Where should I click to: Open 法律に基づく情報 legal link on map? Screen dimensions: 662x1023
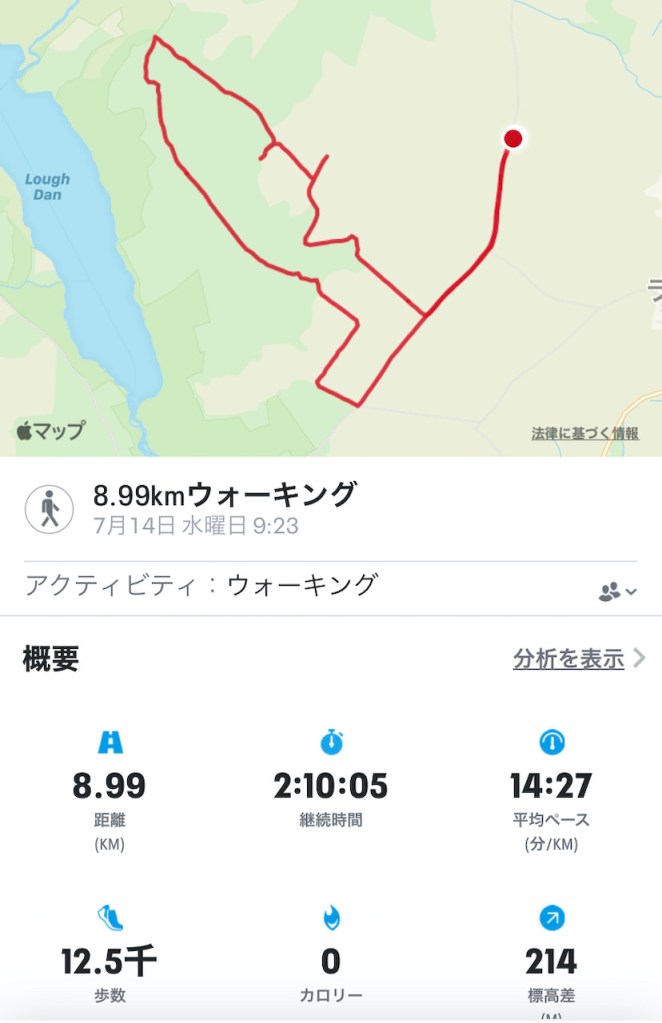pyautogui.click(x=585, y=434)
